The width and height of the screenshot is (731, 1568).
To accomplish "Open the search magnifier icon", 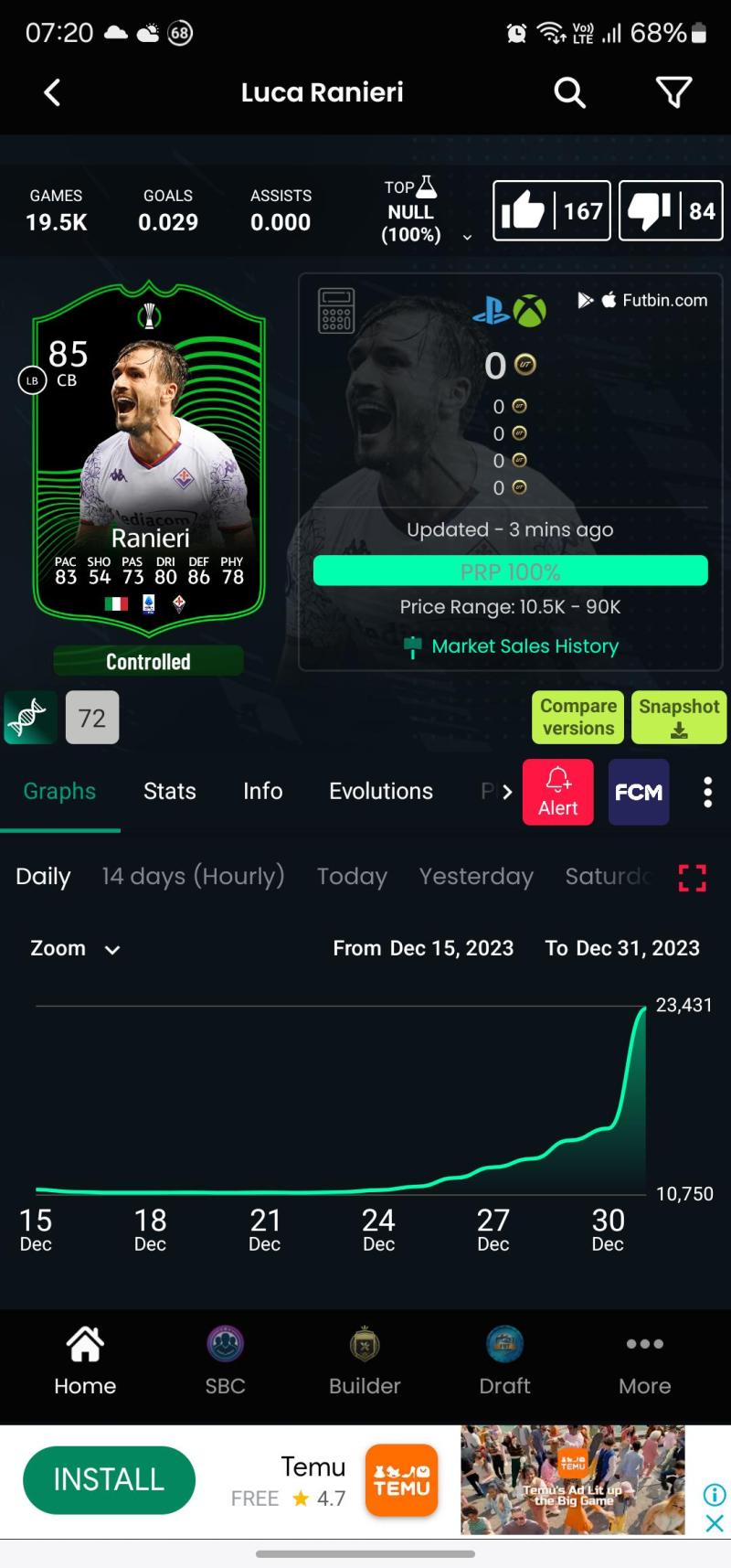I will (x=569, y=92).
